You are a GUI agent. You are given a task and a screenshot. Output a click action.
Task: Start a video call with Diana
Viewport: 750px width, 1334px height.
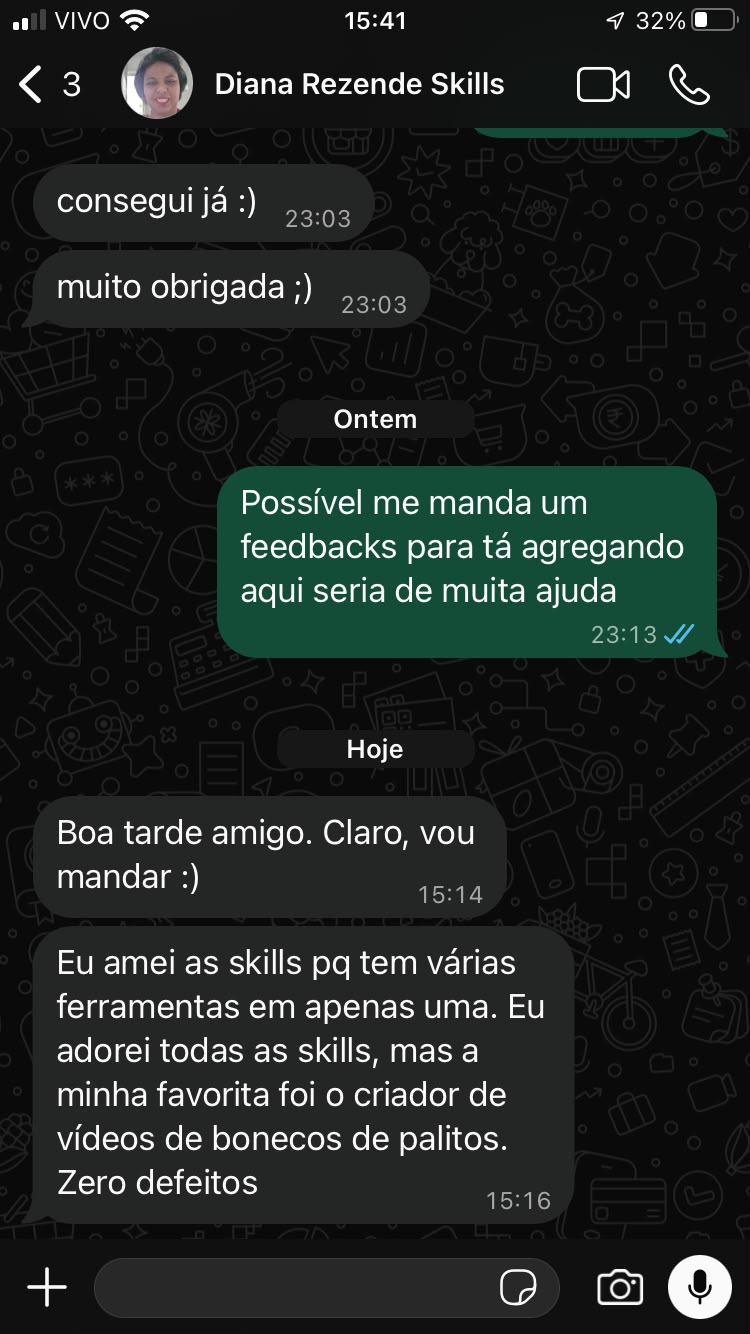[x=603, y=85]
